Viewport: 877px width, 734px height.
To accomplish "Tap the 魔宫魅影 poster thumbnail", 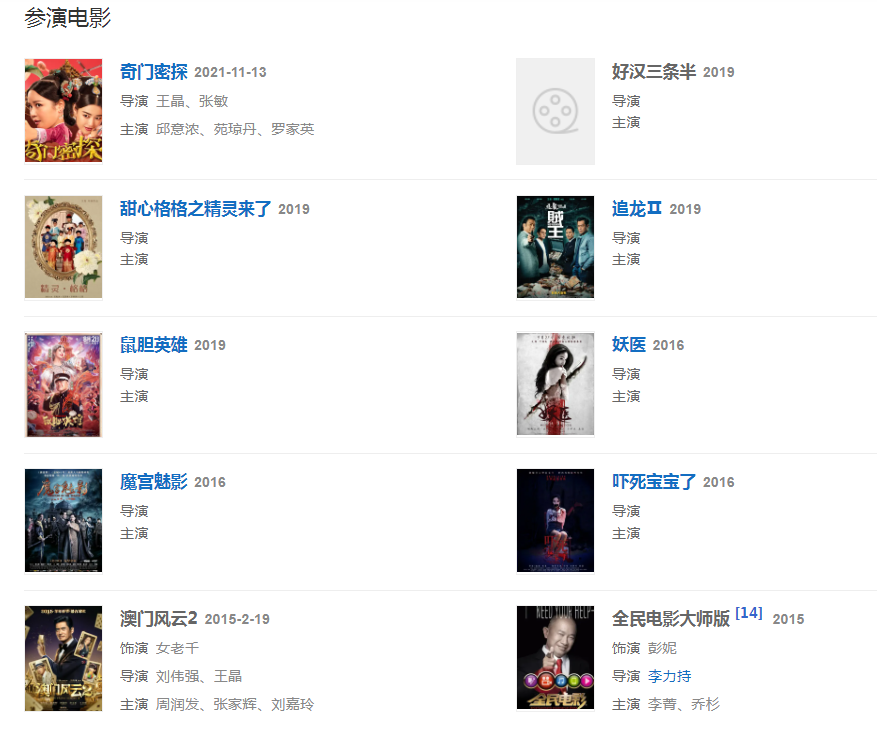I will [x=63, y=521].
